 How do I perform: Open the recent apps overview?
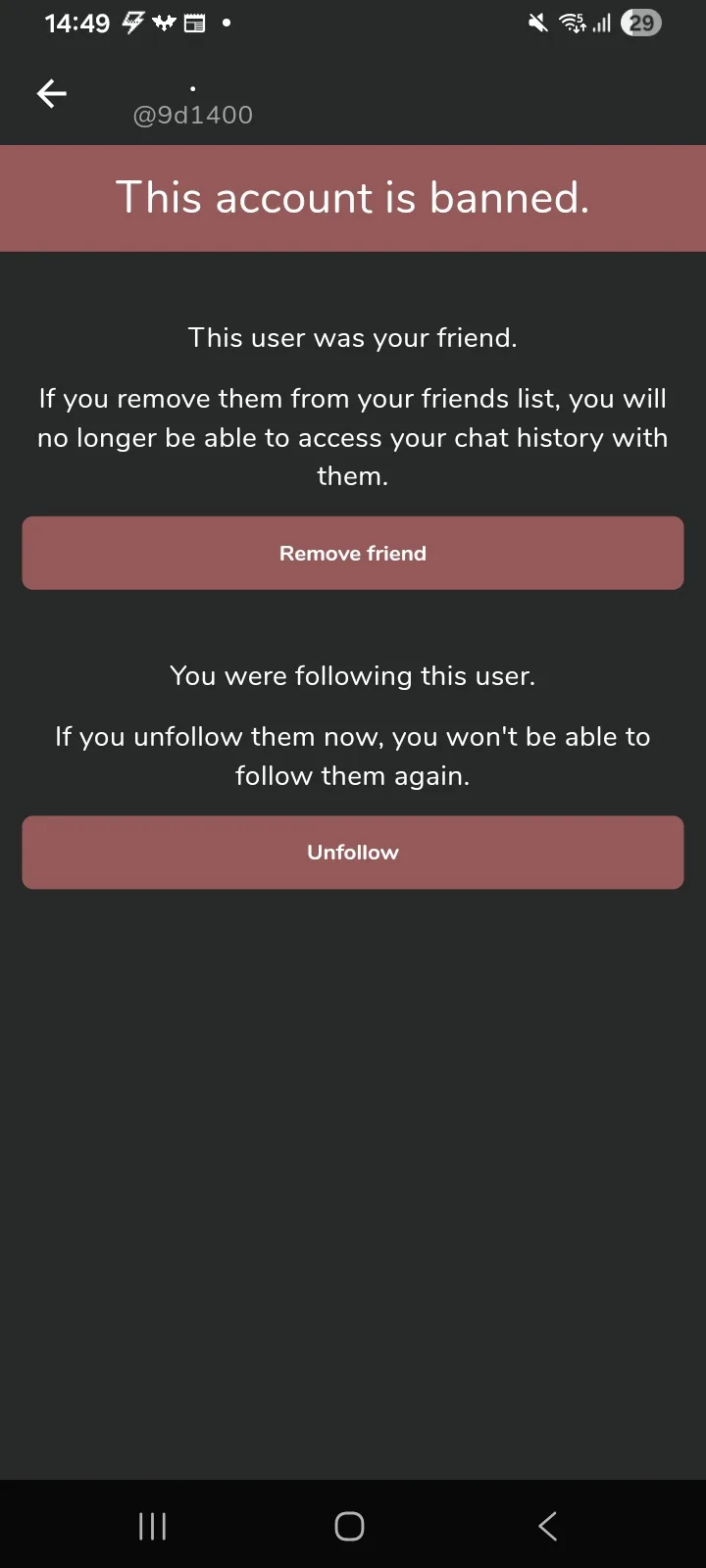[153, 1526]
